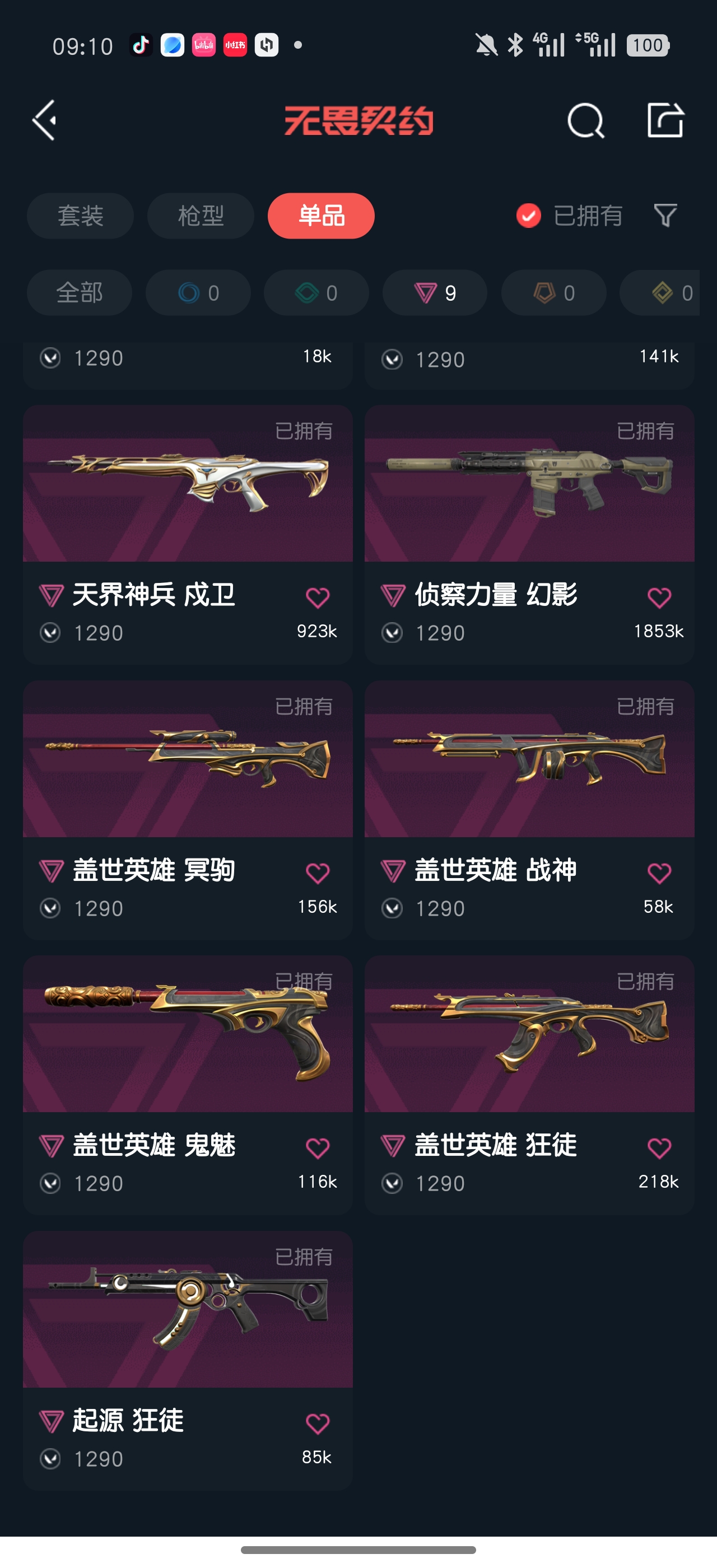Like the 侦察力量 幻影 skin

point(659,598)
